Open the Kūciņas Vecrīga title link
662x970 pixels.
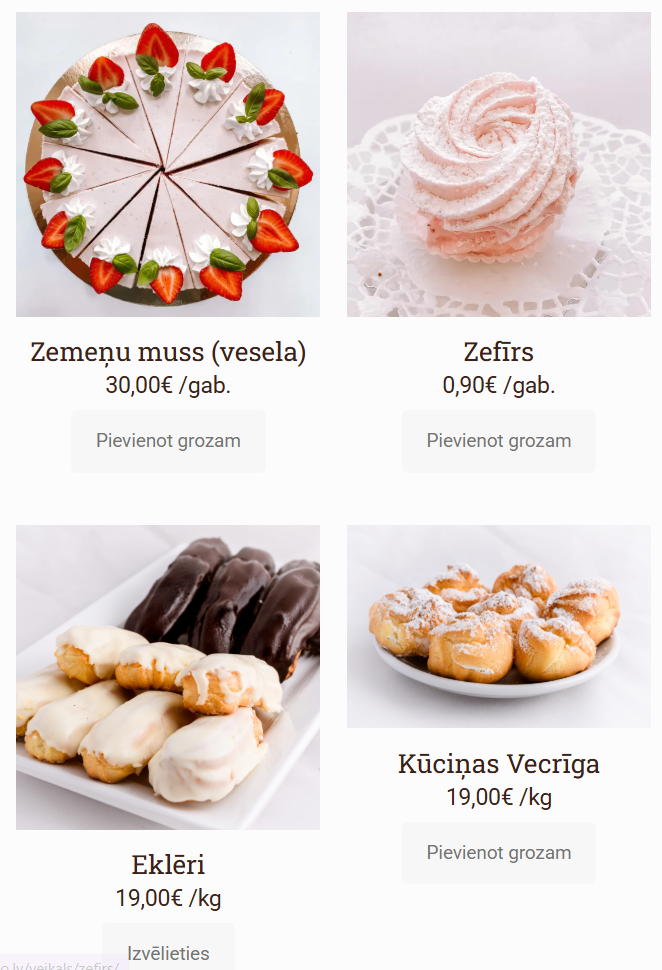tap(498, 764)
